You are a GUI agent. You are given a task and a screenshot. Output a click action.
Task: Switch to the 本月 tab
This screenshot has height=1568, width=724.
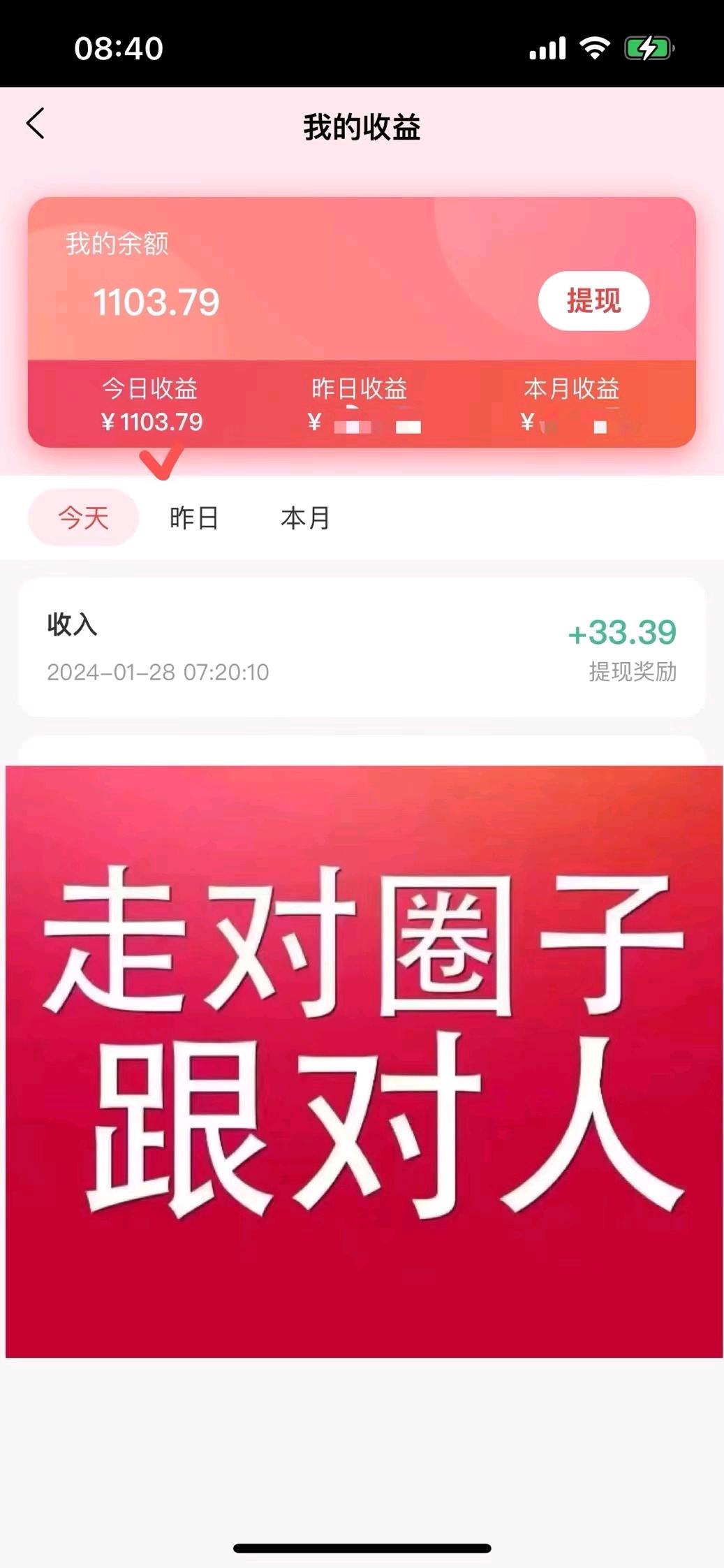coord(305,518)
